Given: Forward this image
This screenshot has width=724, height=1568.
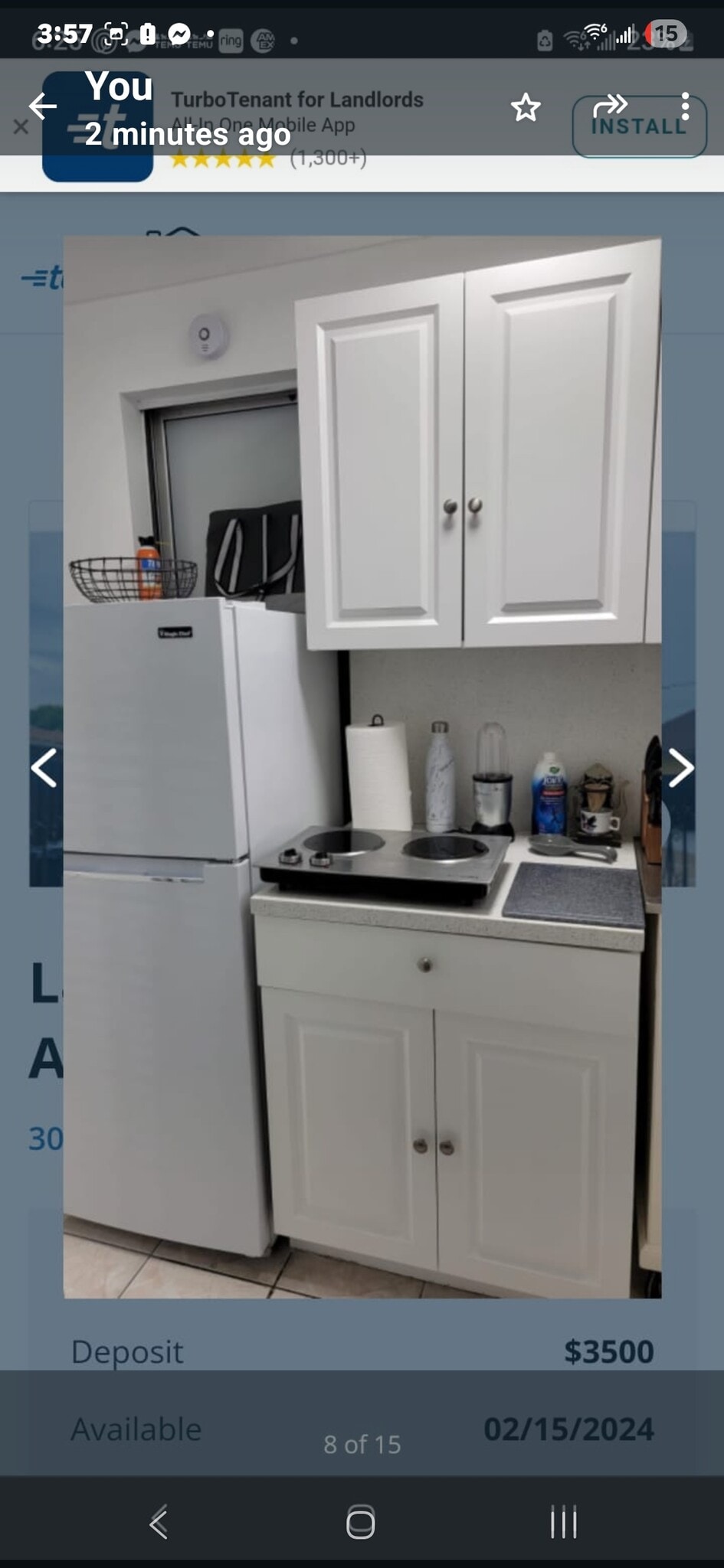Looking at the screenshot, I should click(x=610, y=105).
